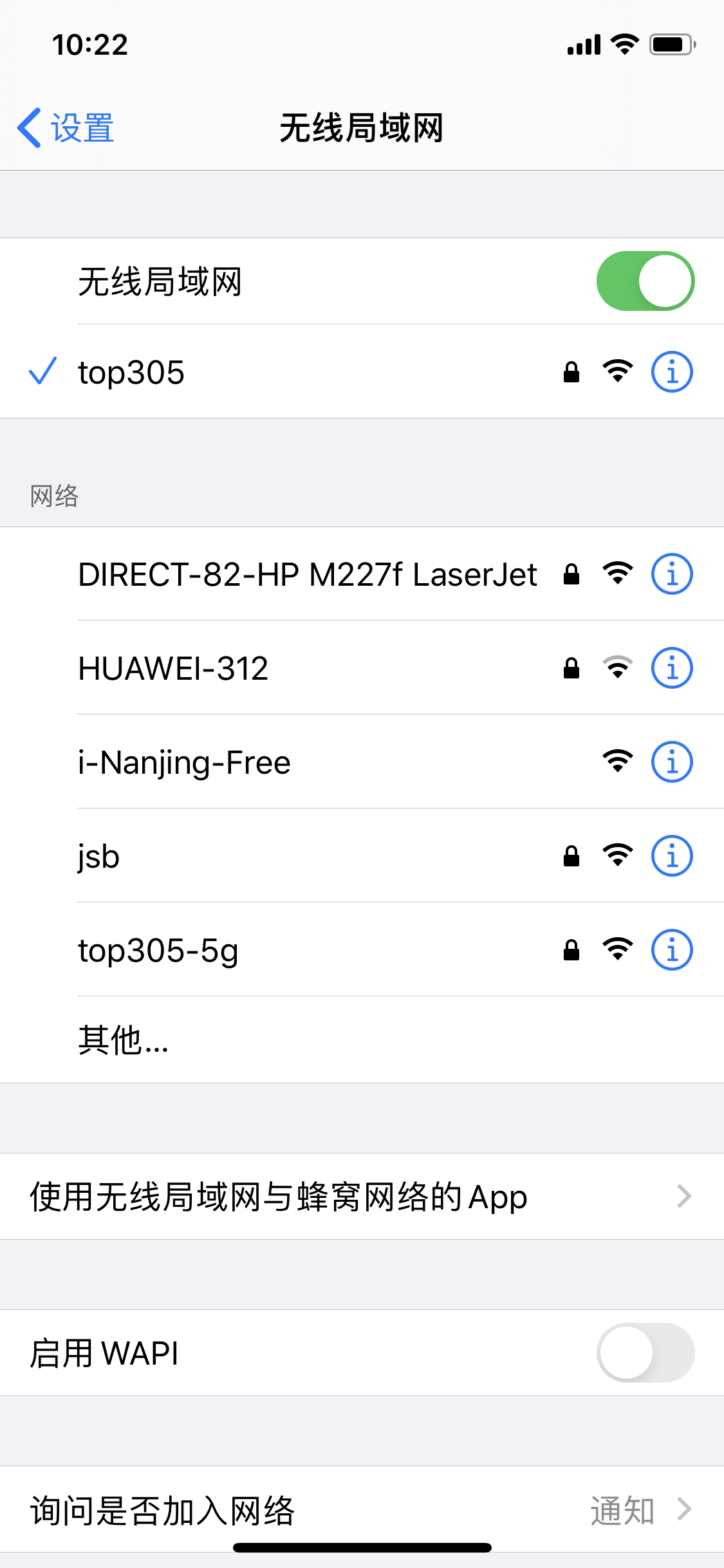
Task: Choose 其他... to enter another network
Action: (362, 1040)
